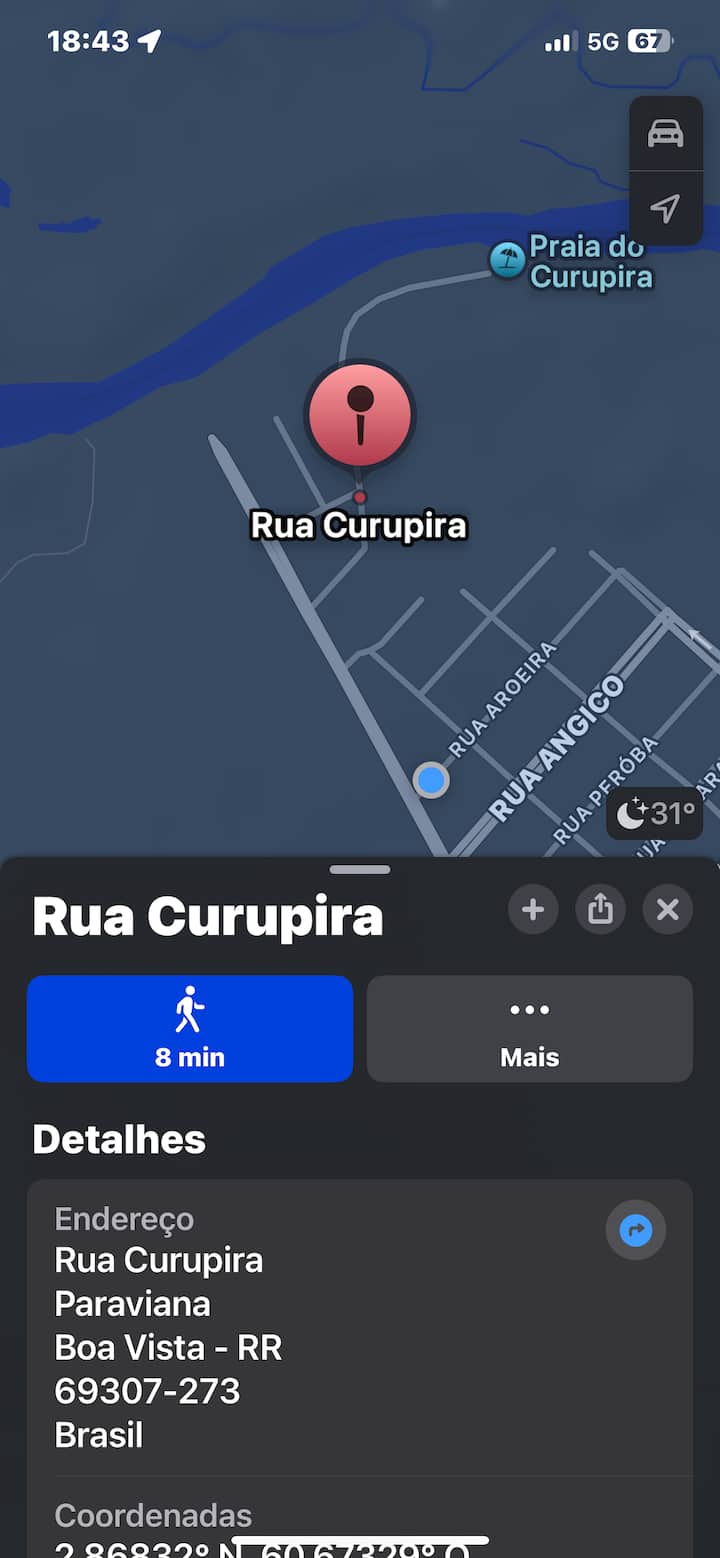
Task: Tap the red Rua Curupira pin
Action: (x=360, y=413)
